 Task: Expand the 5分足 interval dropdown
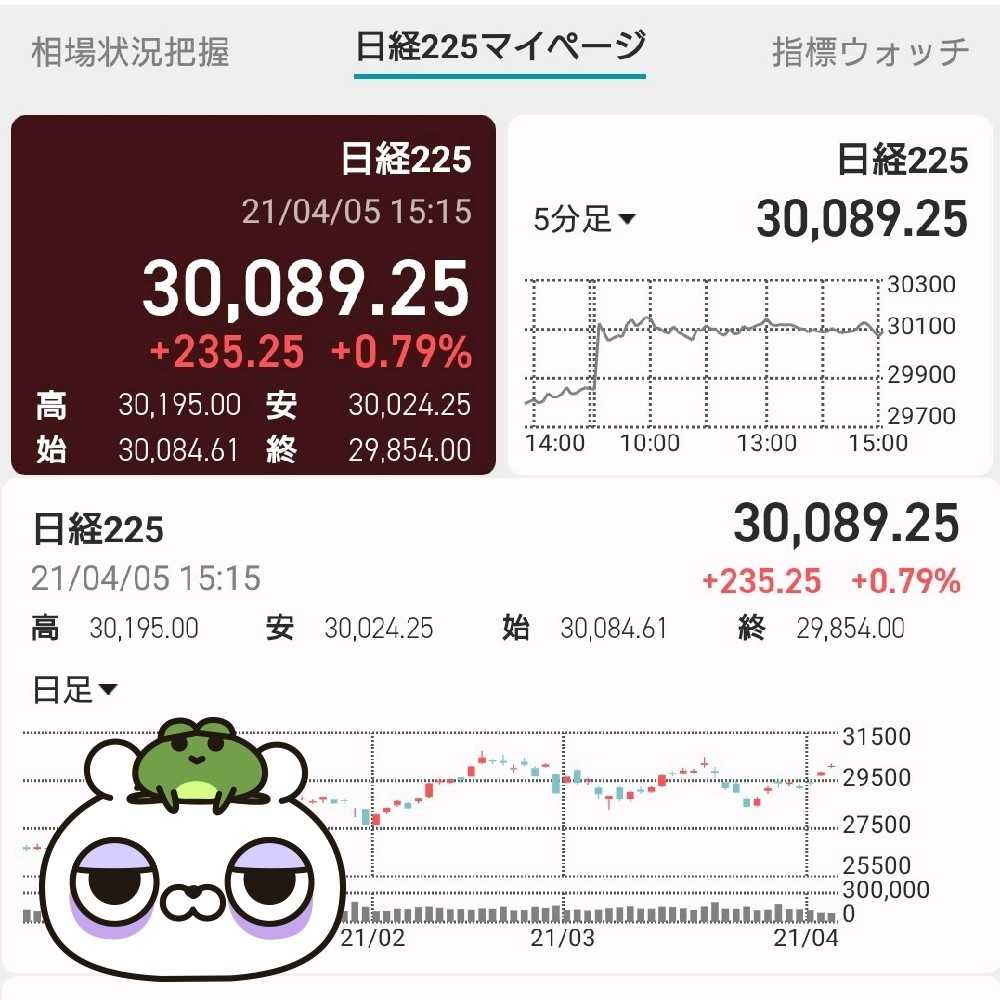point(584,220)
